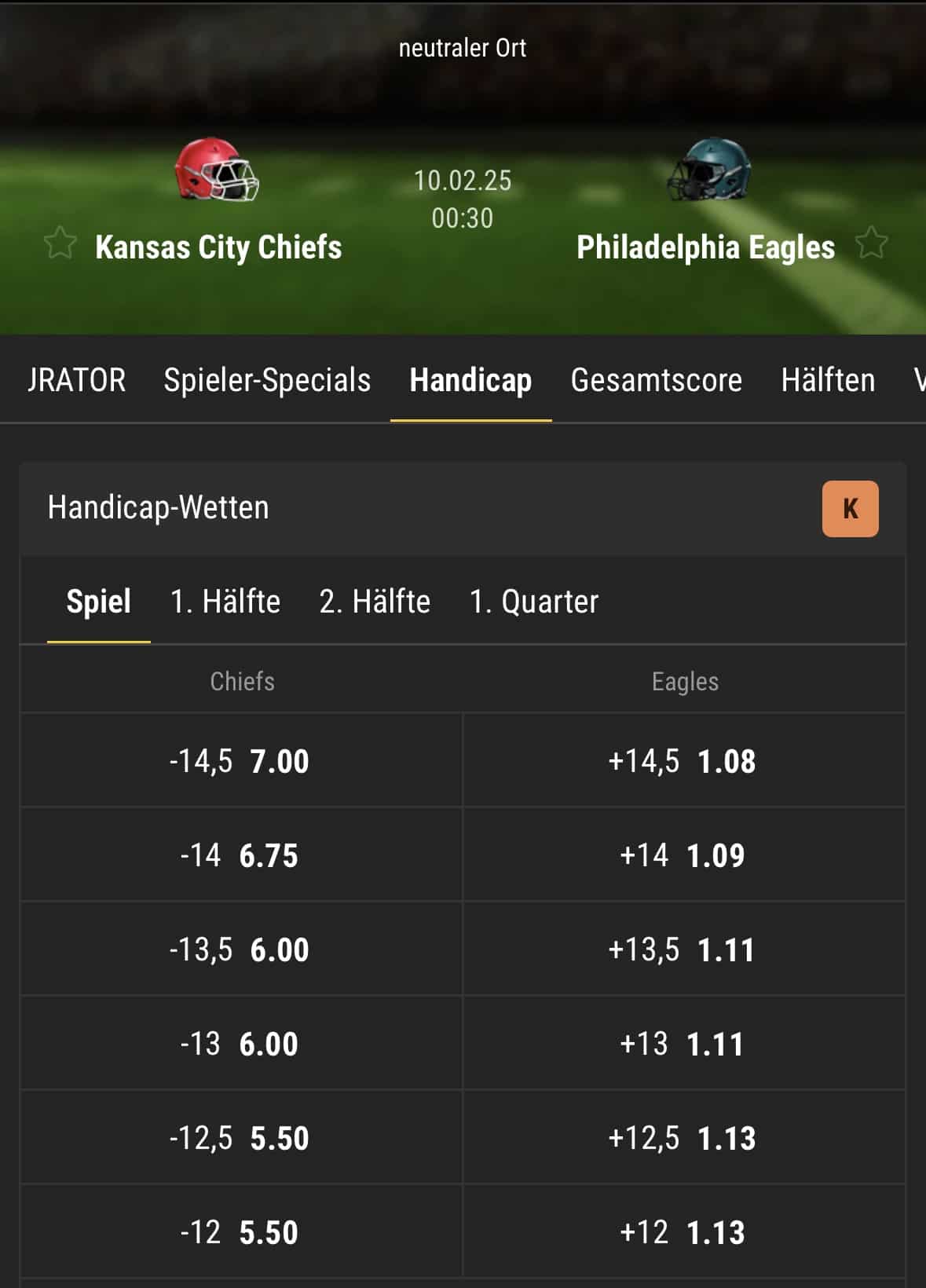Image resolution: width=926 pixels, height=1288 pixels.
Task: Select the 1. Hälfte handicap tab
Action: pos(225,602)
